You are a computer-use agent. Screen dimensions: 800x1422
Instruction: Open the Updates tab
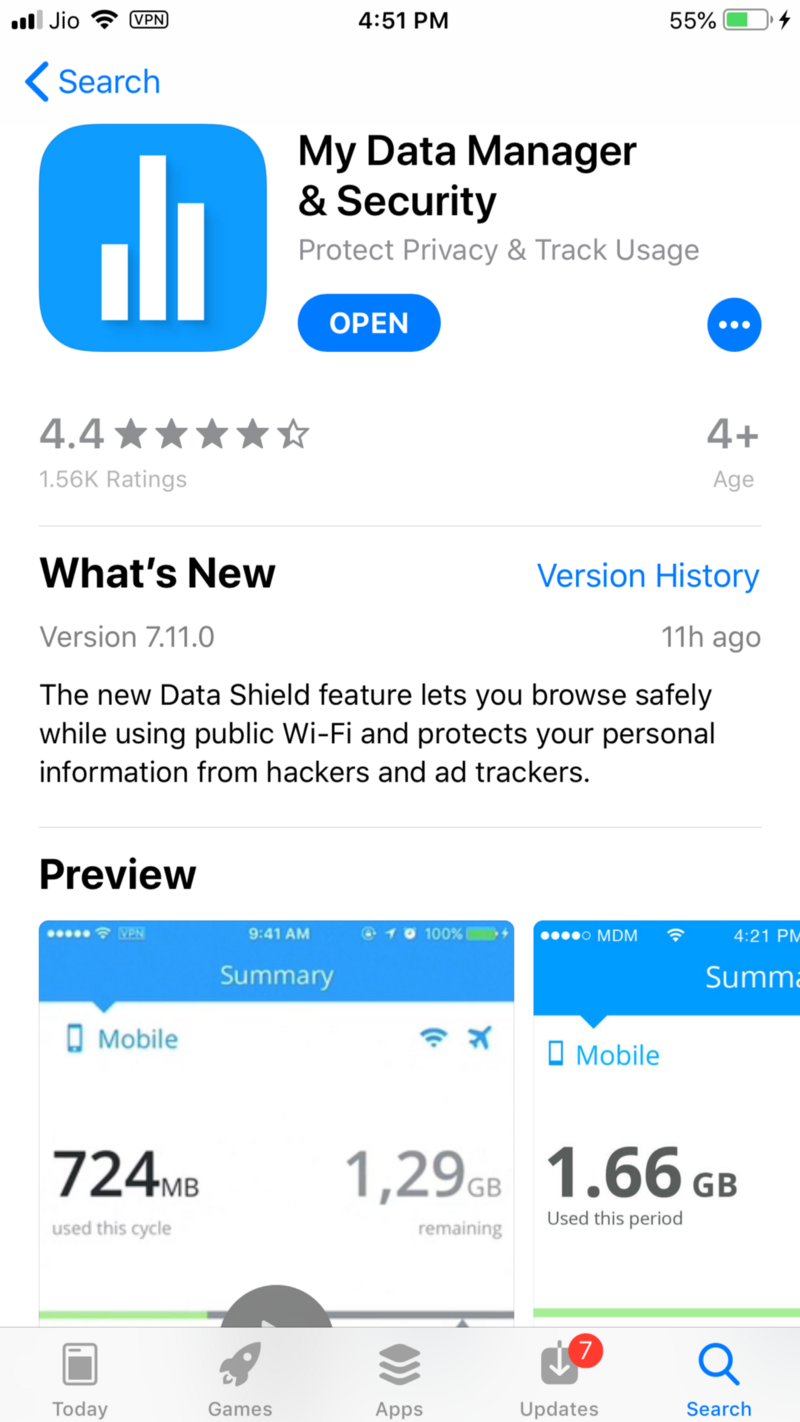[x=559, y=1380]
